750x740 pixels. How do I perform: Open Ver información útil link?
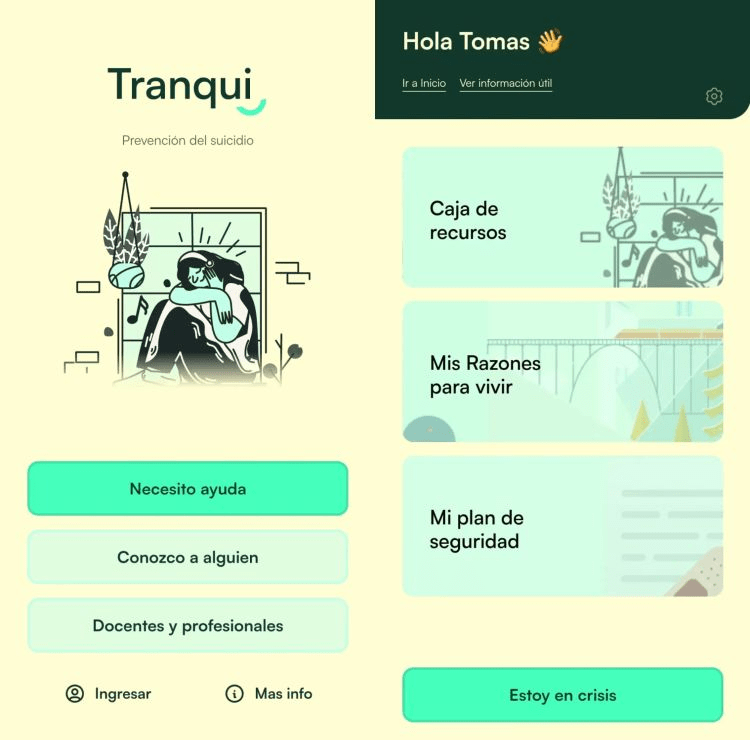[505, 84]
